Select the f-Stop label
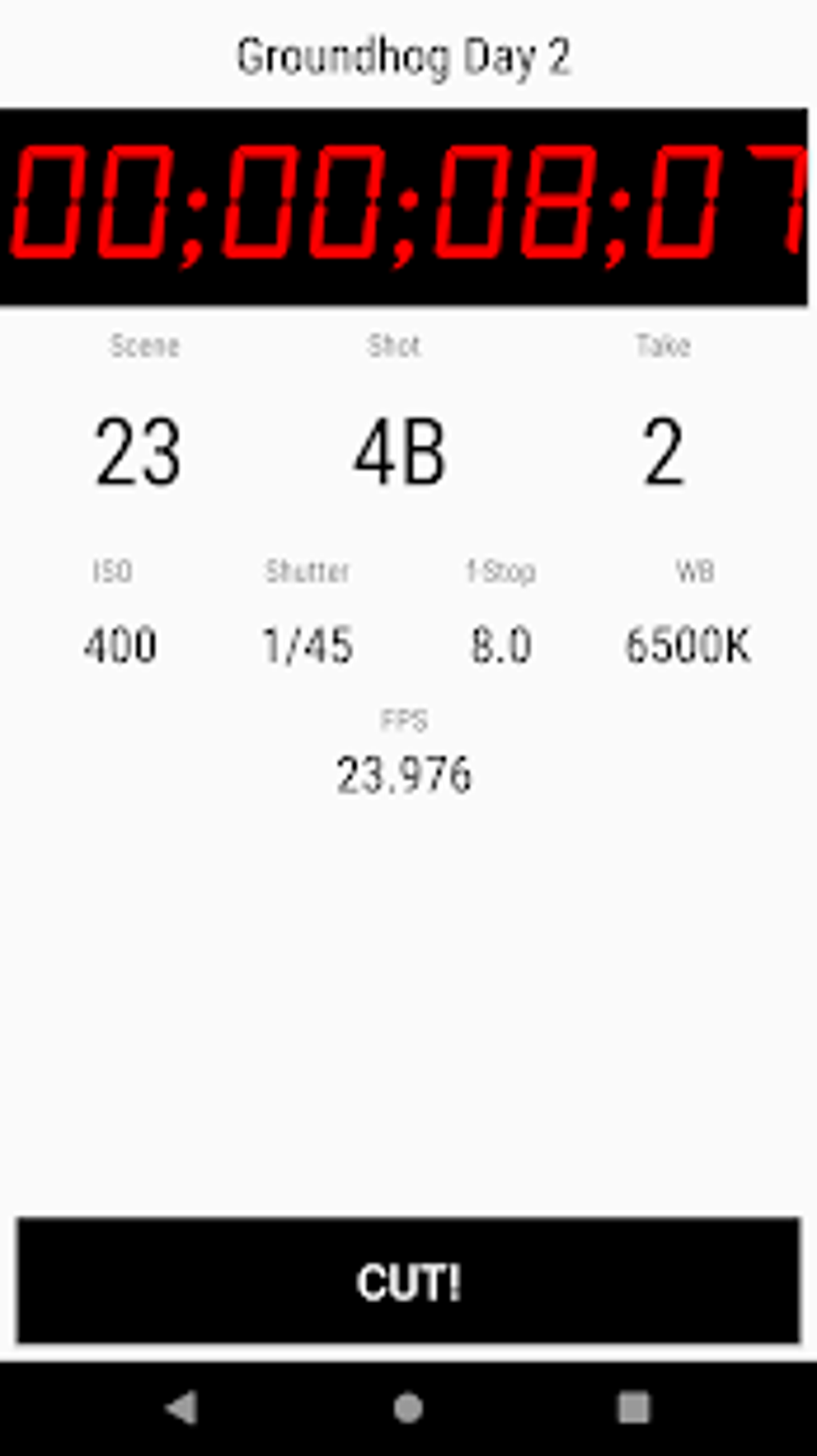The width and height of the screenshot is (817, 1456). pyautogui.click(x=503, y=571)
